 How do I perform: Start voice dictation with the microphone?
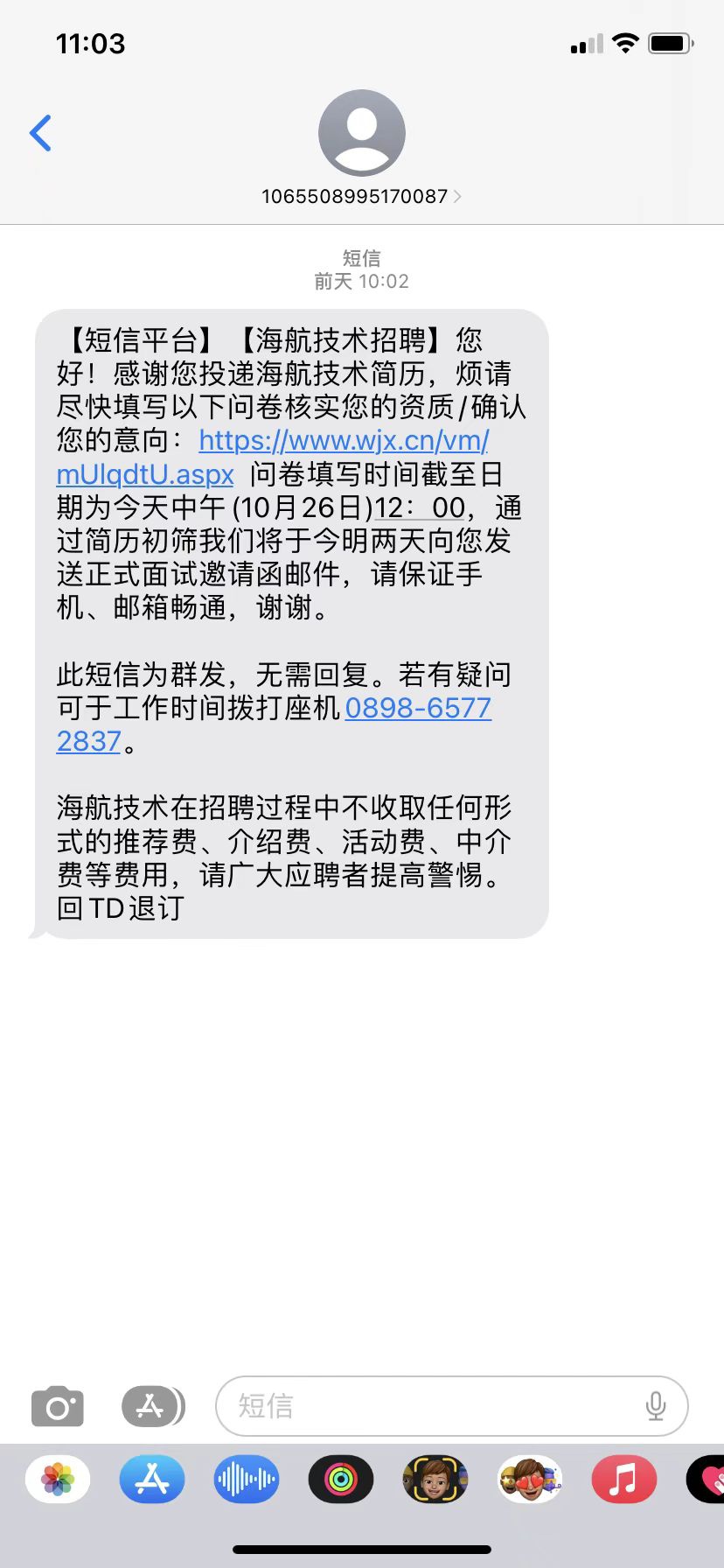(x=655, y=1406)
